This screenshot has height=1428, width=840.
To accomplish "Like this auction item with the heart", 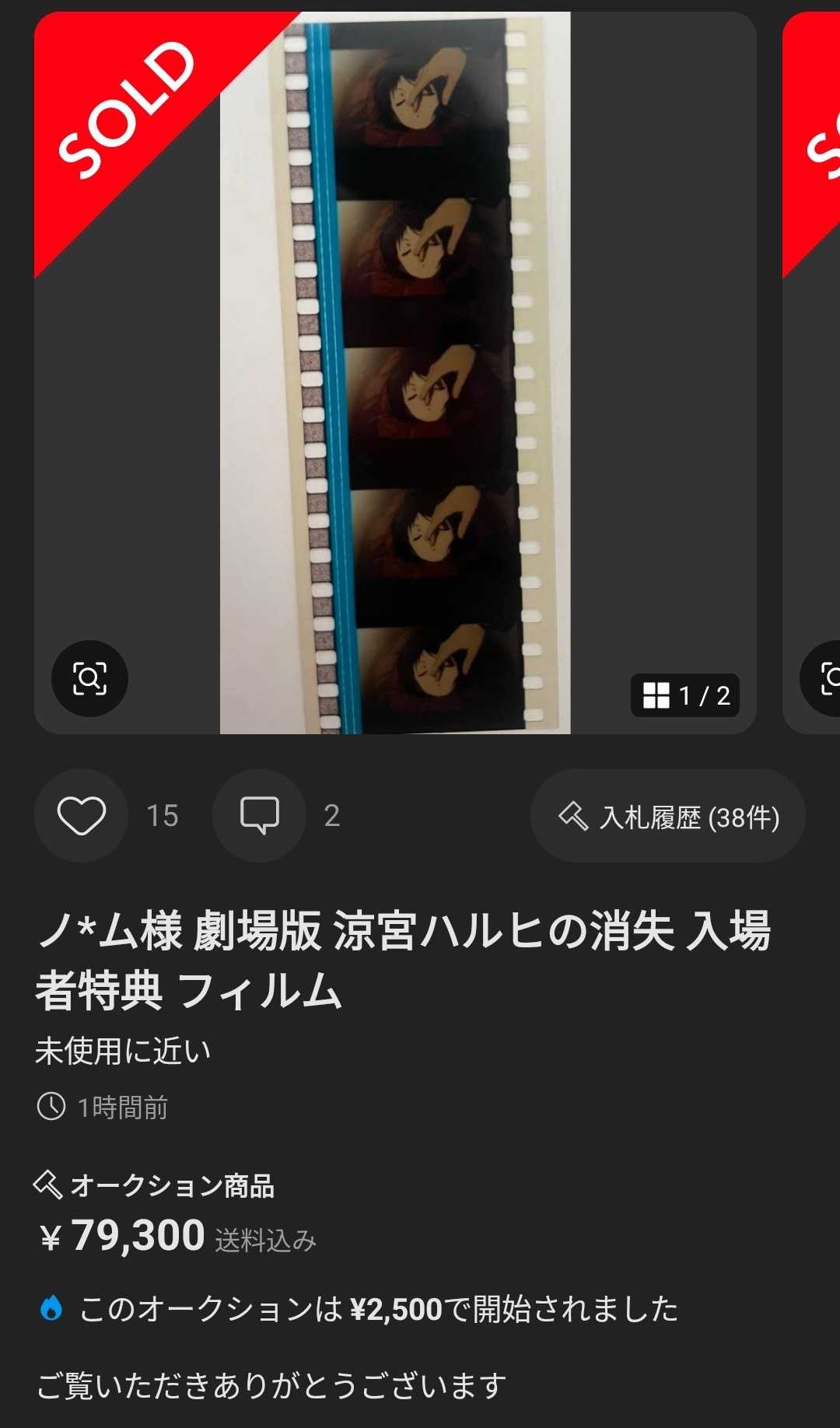I will point(81,816).
